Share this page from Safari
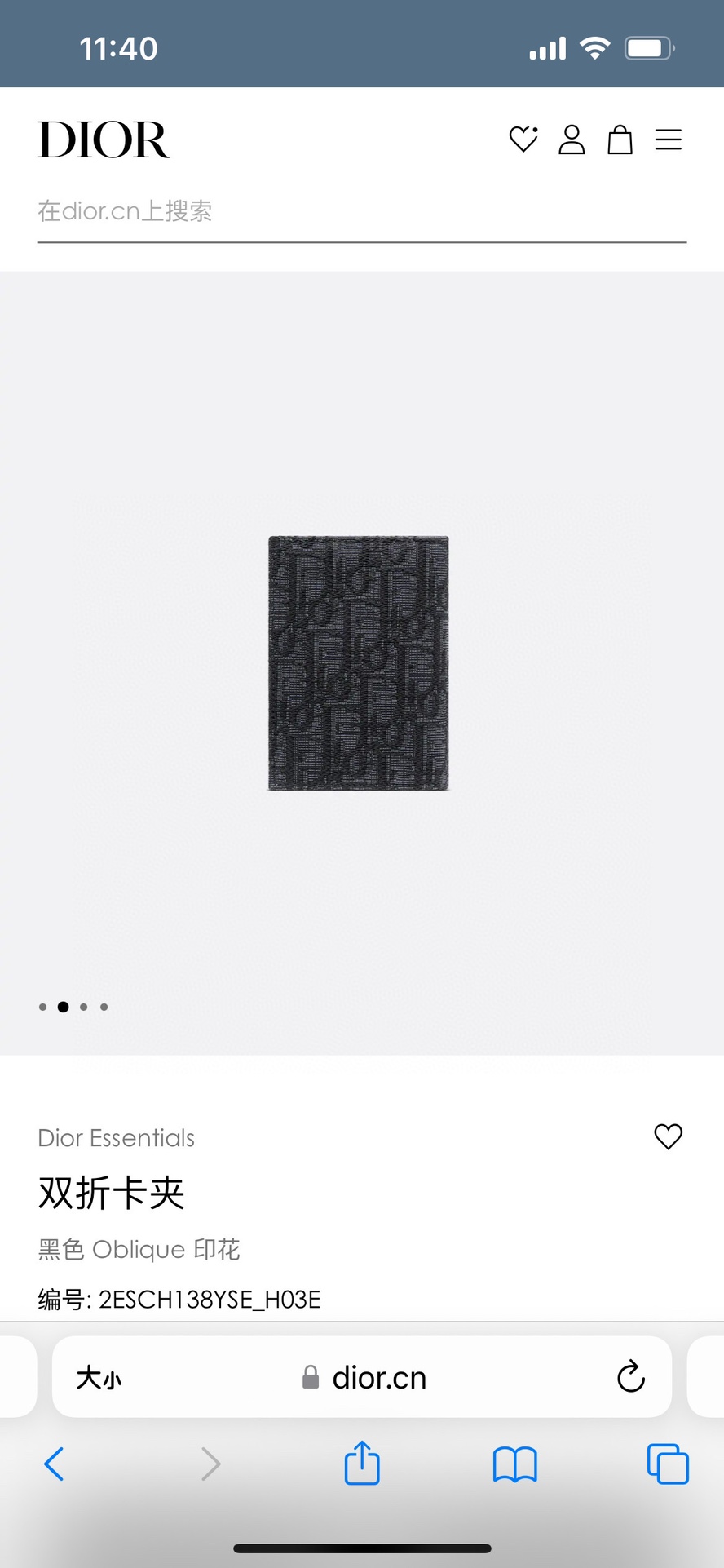724x1568 pixels. pyautogui.click(x=362, y=1464)
